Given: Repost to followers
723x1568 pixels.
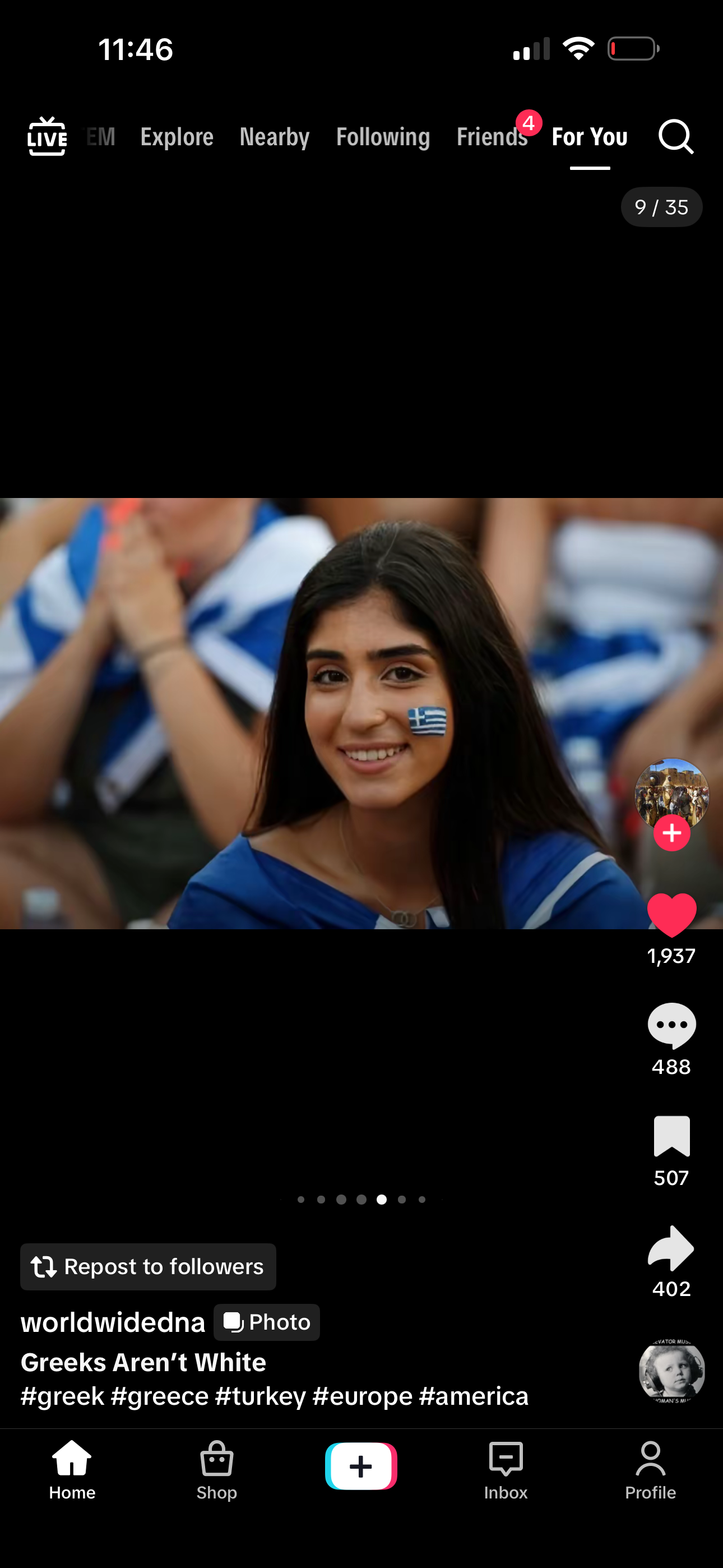Looking at the screenshot, I should 148,1267.
